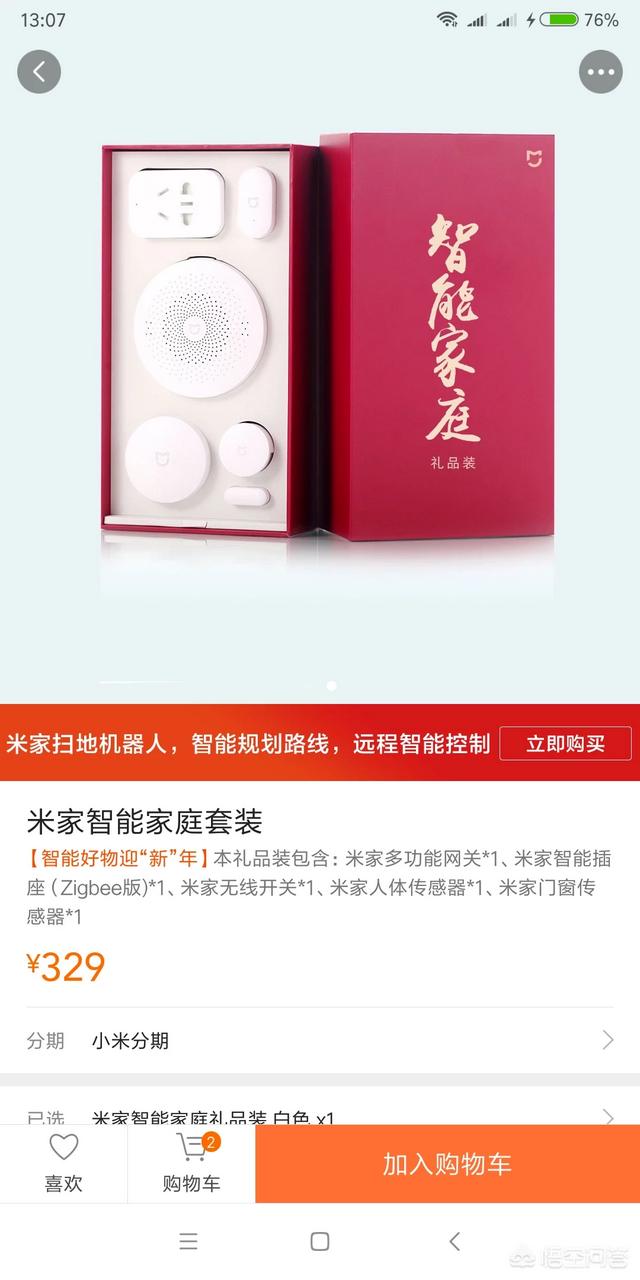This screenshot has width=640, height=1280.
Task: Add the item to favorites with 喜欢
Action: pos(63,1164)
